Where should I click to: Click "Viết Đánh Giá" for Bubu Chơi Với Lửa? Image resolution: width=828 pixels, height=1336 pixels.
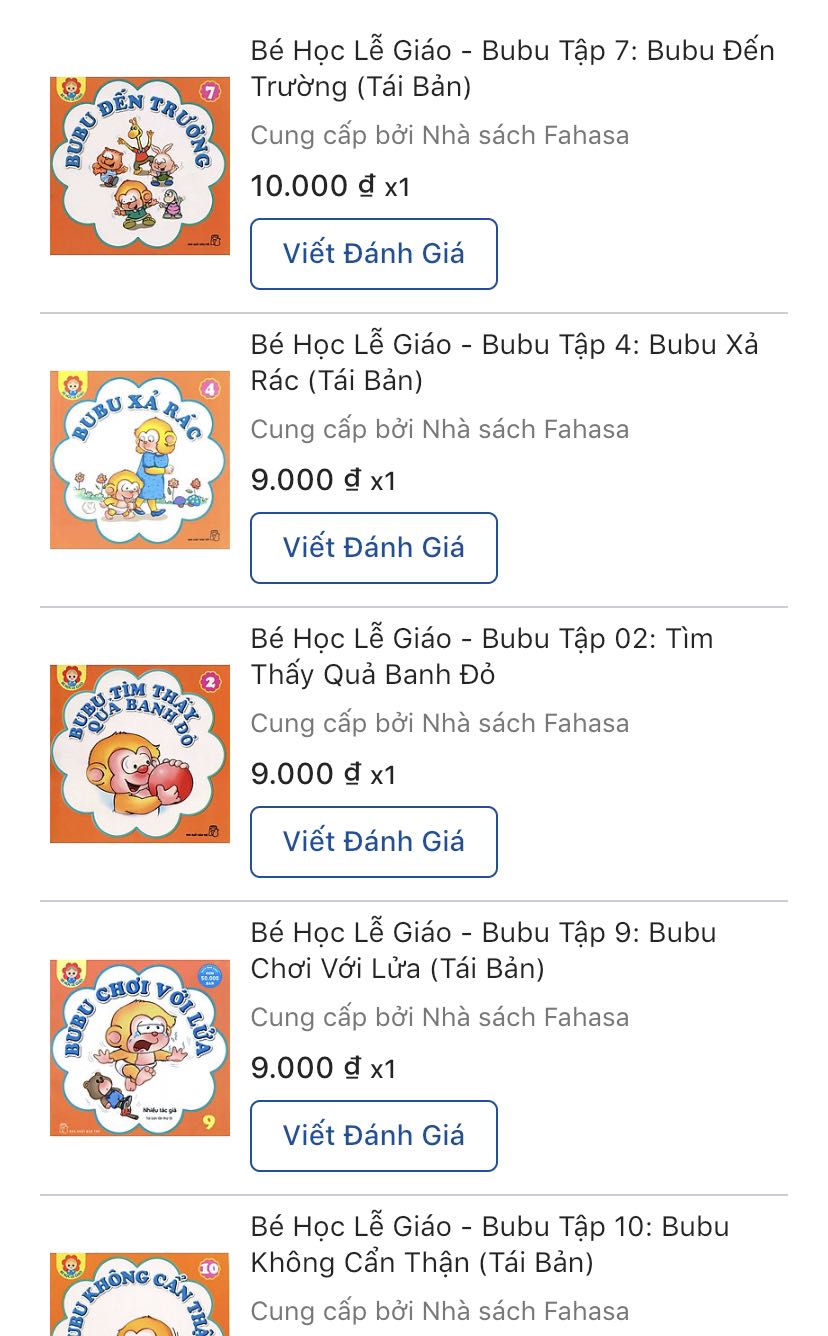click(374, 1136)
